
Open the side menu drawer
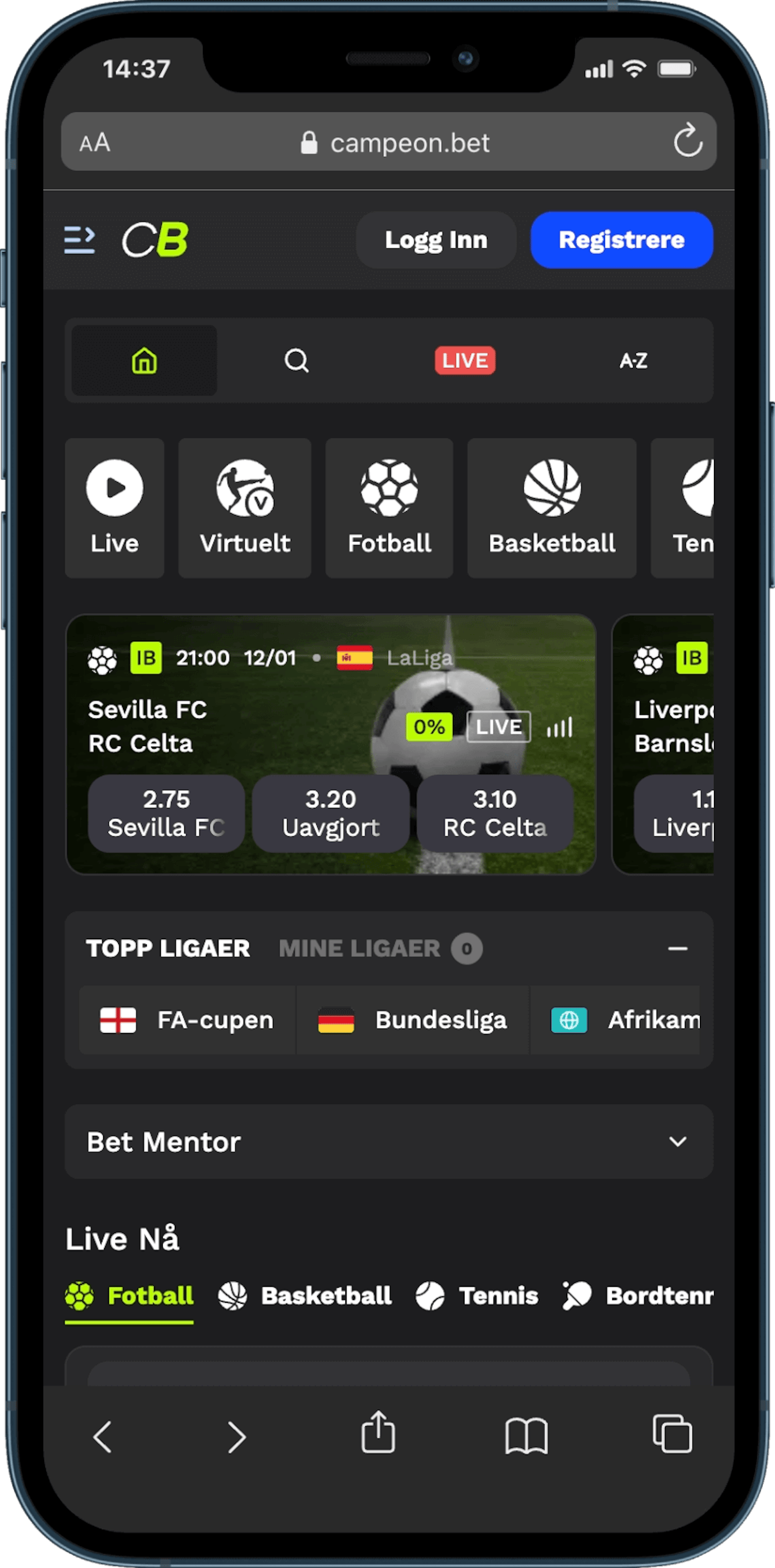(x=79, y=240)
